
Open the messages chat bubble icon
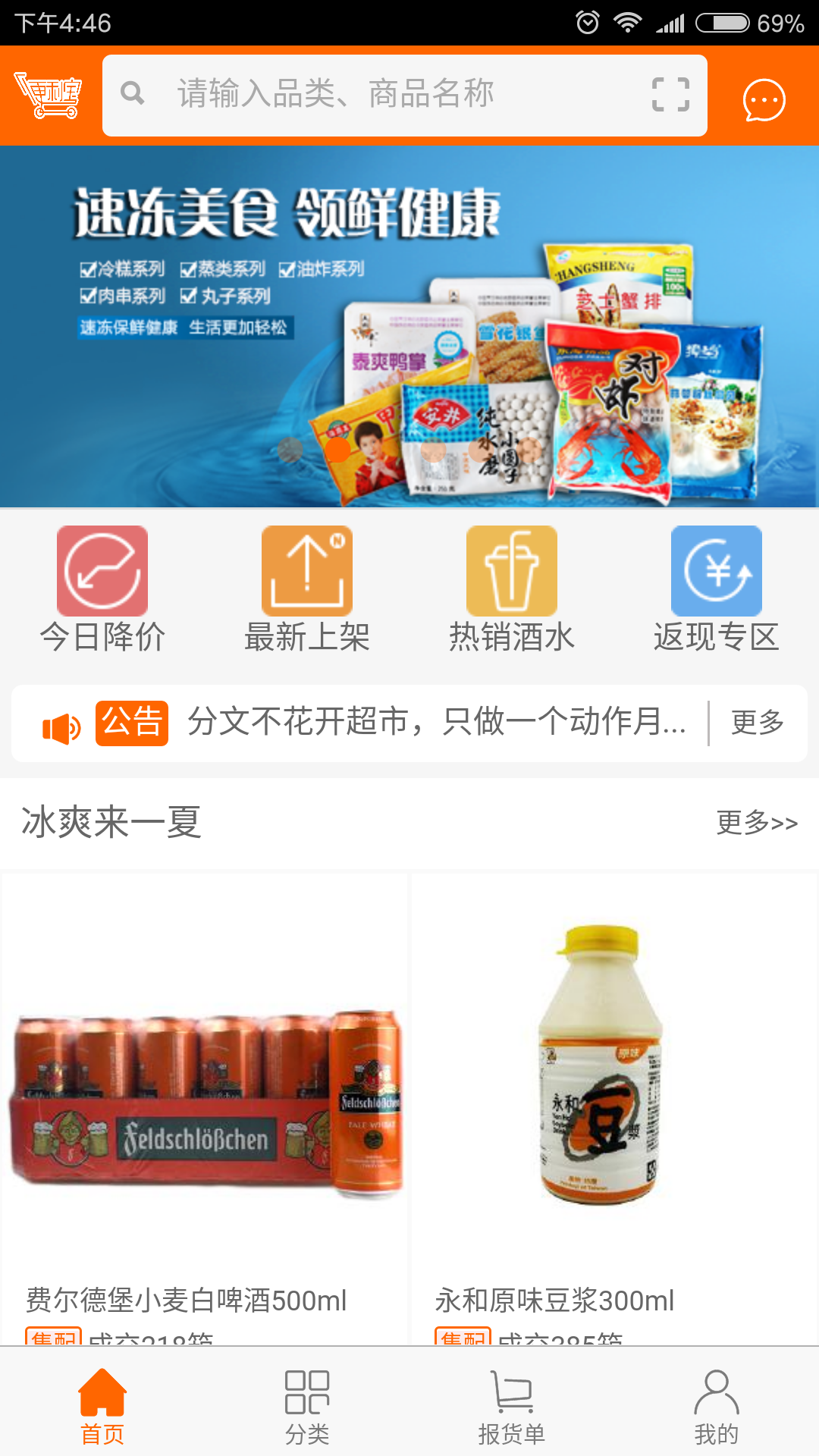click(x=764, y=99)
